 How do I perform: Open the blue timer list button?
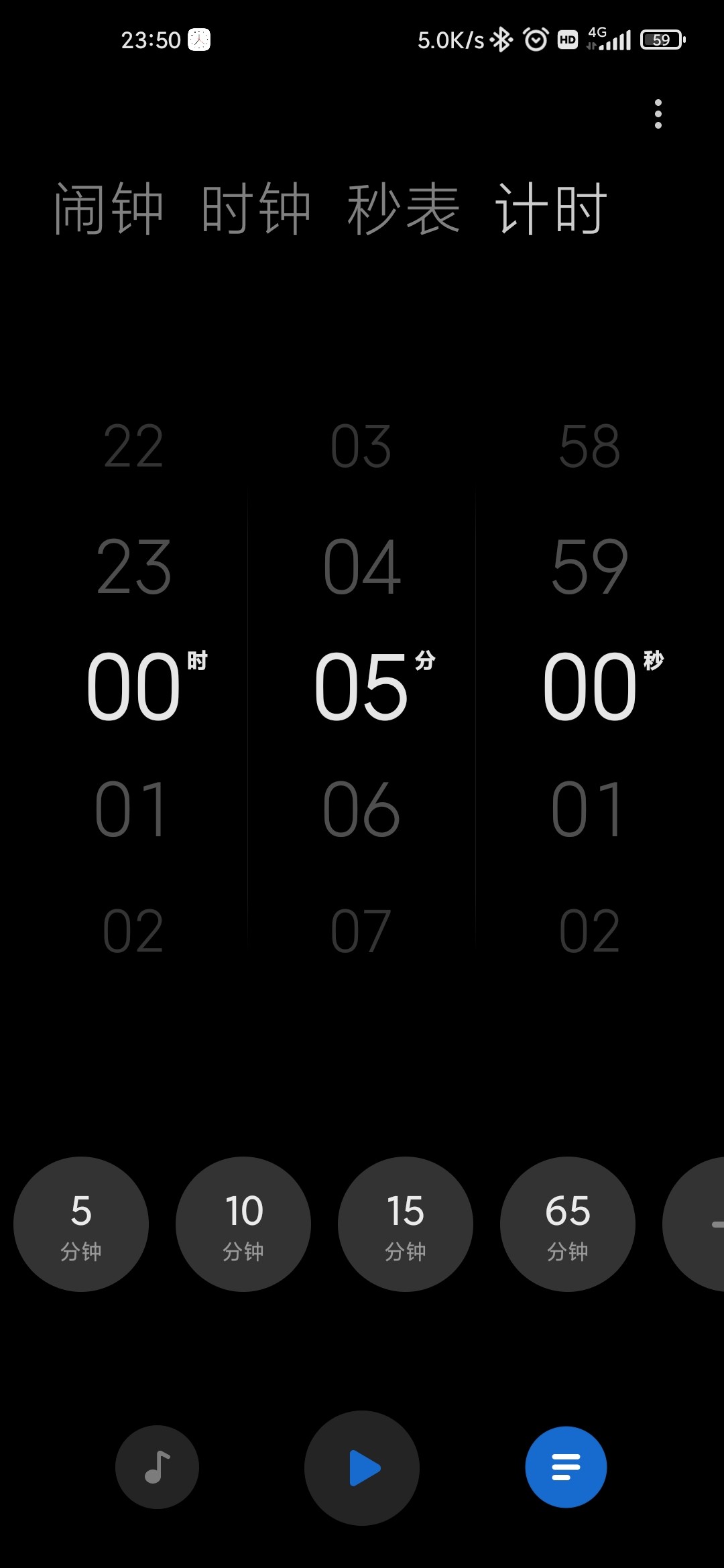coord(566,1467)
